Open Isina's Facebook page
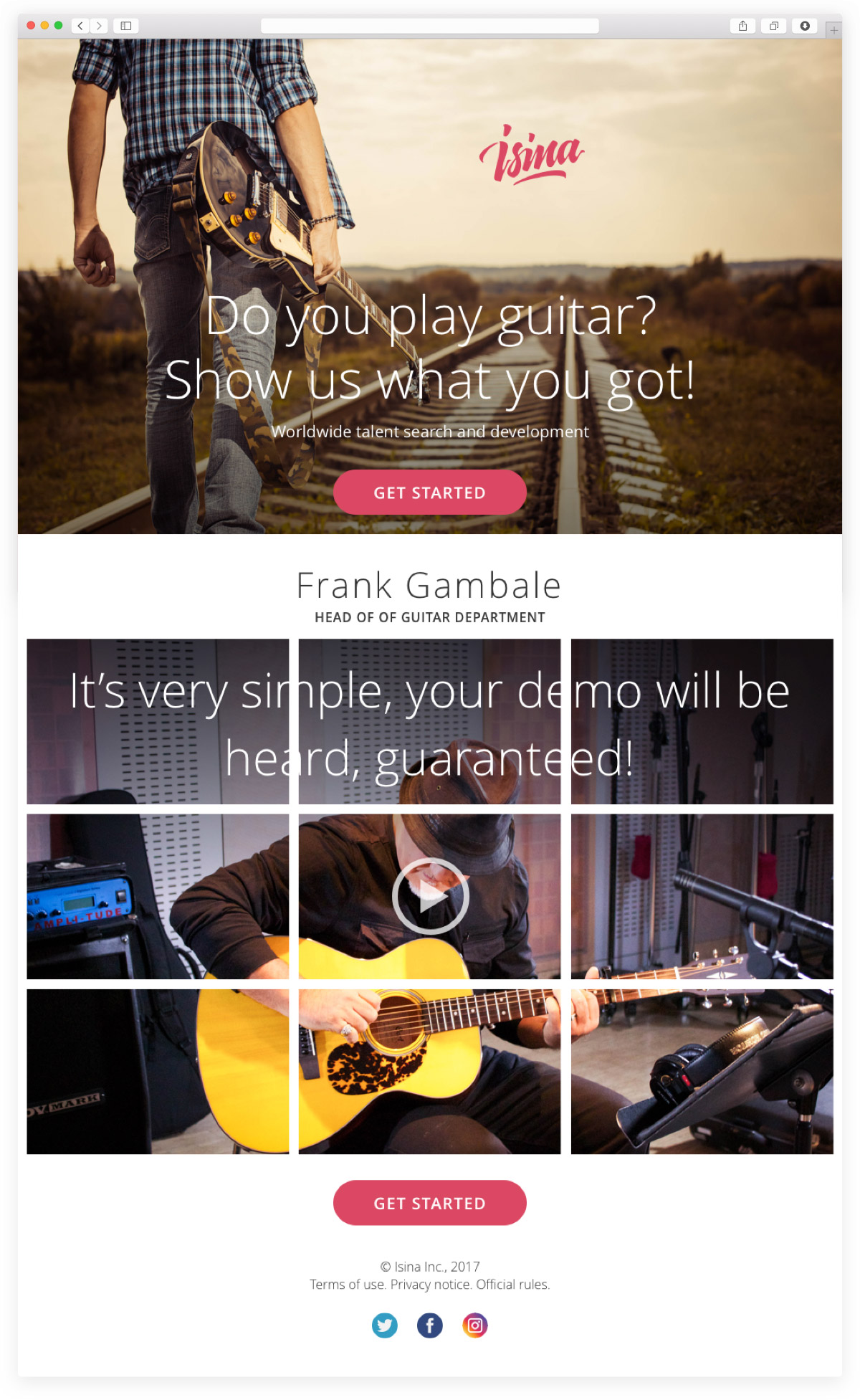The image size is (860, 1400). [x=430, y=1325]
